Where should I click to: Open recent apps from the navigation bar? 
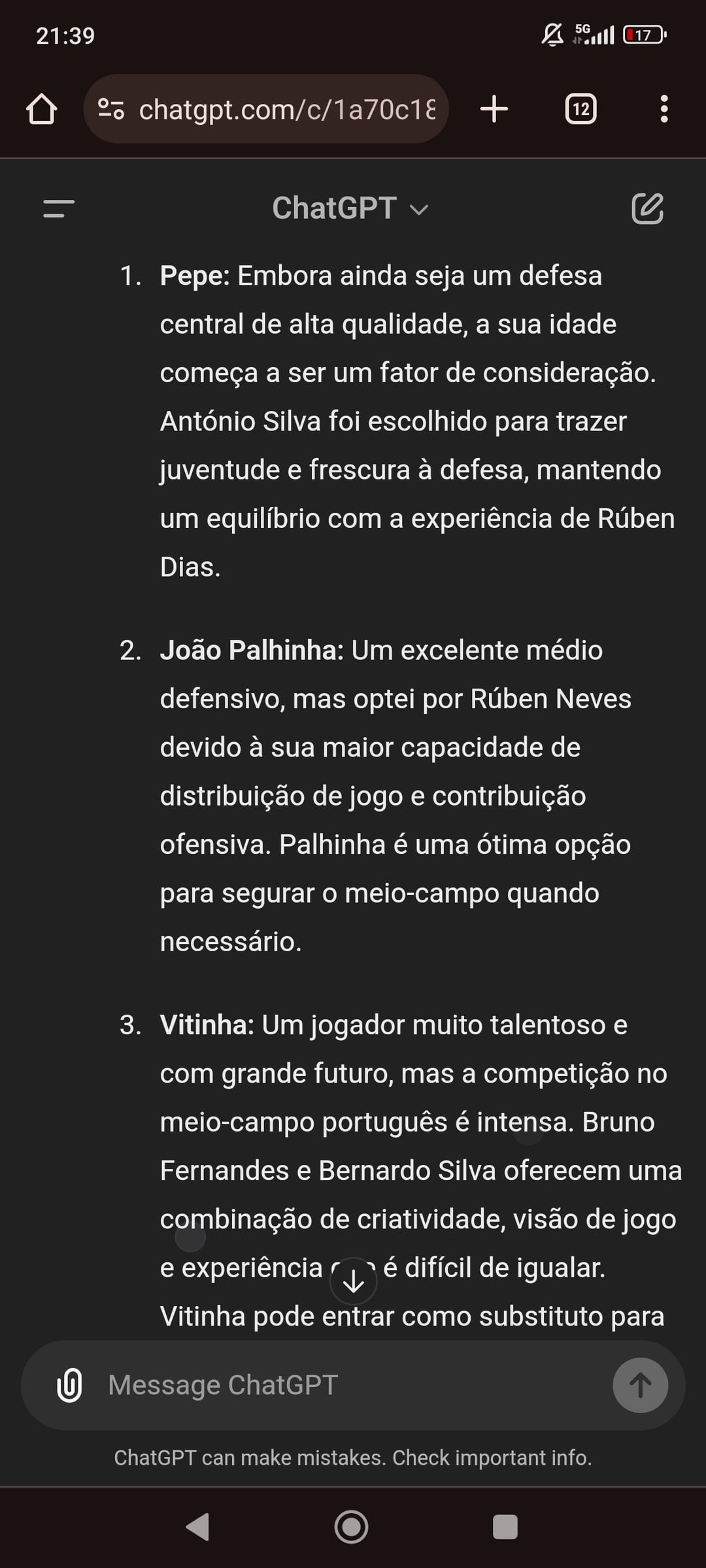pyautogui.click(x=505, y=1527)
